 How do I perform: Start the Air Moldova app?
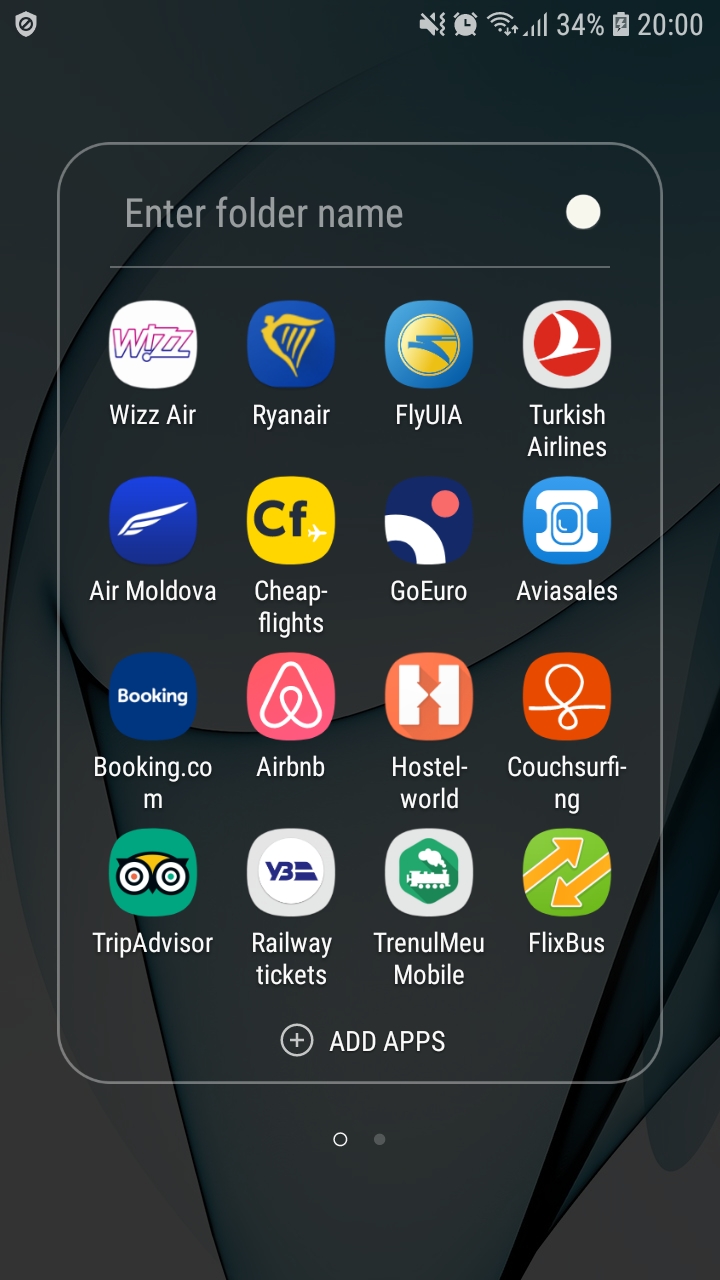[153, 521]
